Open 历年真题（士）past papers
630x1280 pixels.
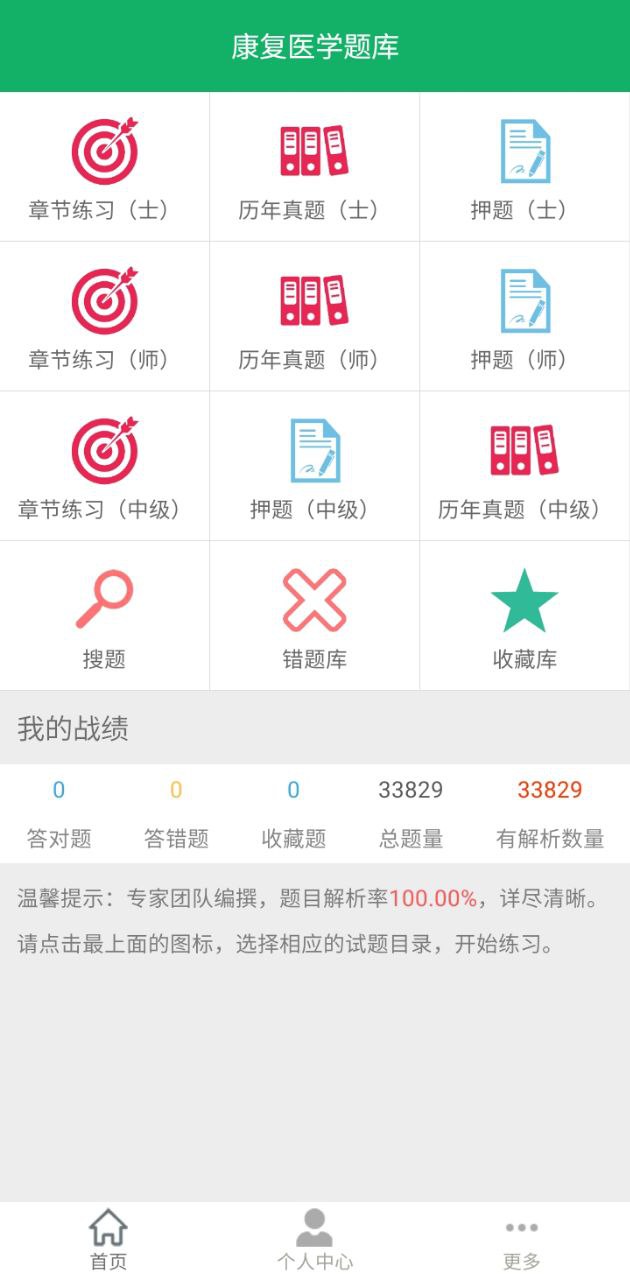coord(314,168)
